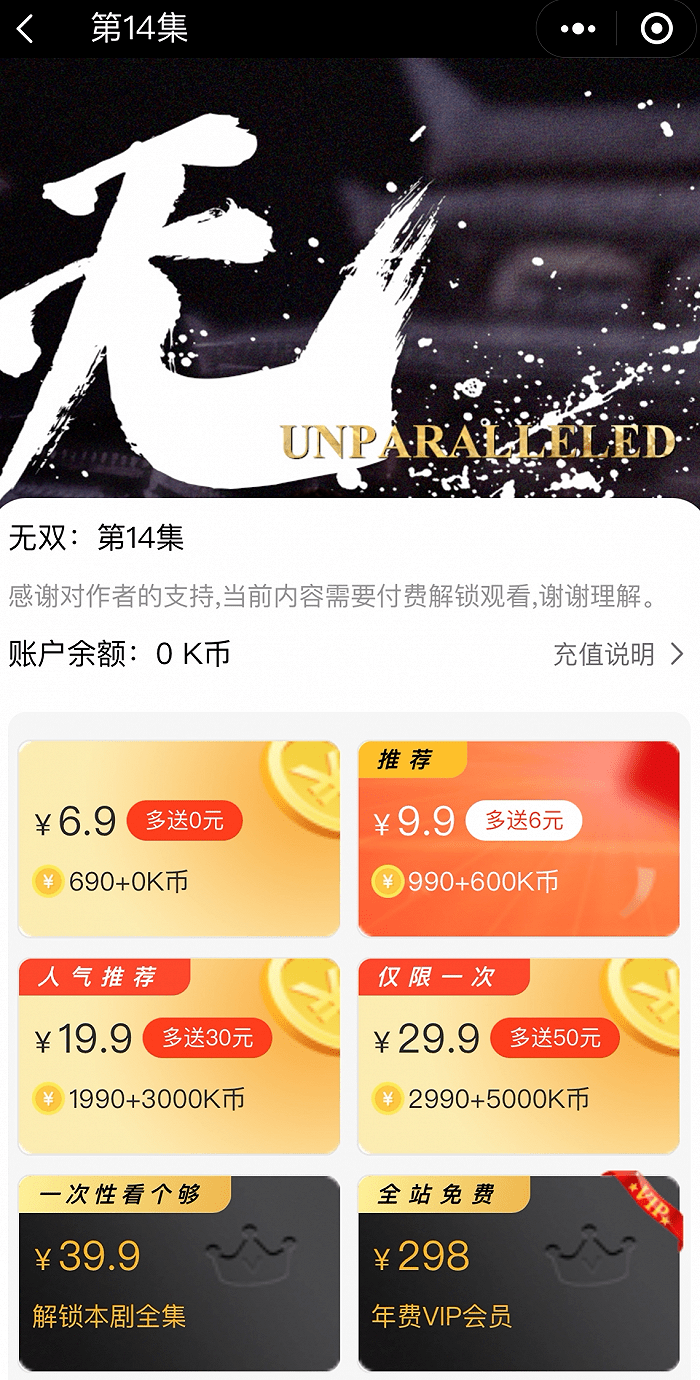The image size is (700, 1380).
Task: Choose the recommended ¥9.9 recharge package
Action: 518,839
